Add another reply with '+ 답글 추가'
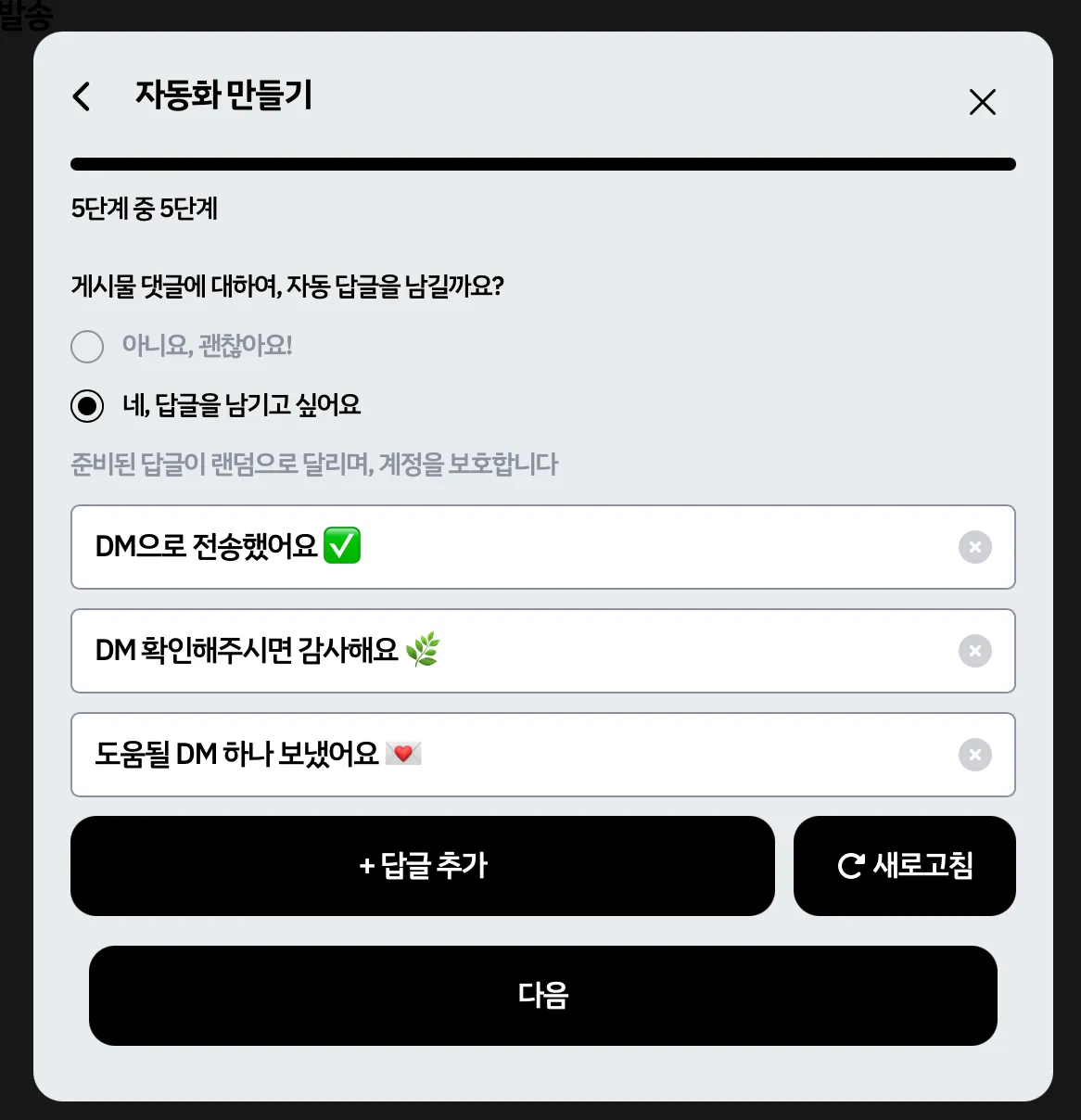Image resolution: width=1081 pixels, height=1120 pixels. pos(423,866)
